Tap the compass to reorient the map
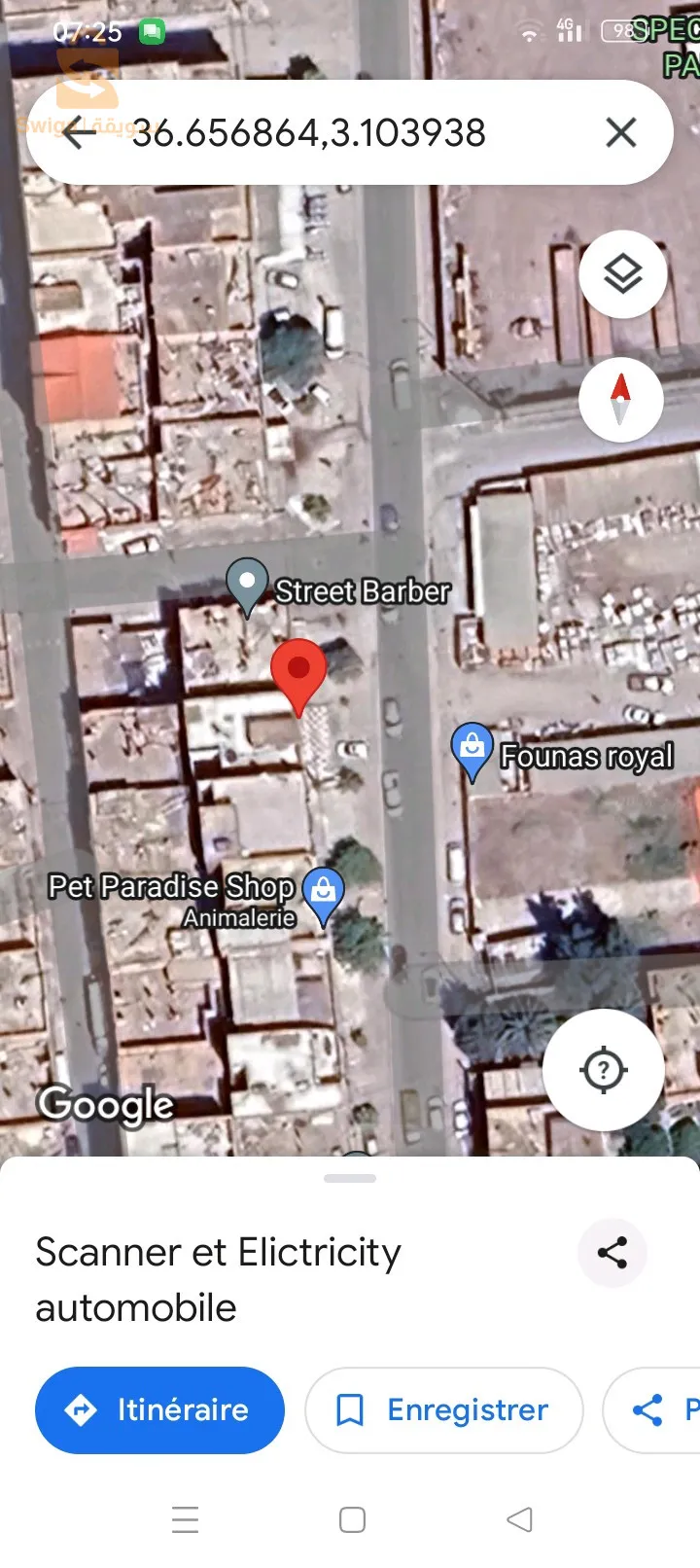Viewport: 700px width, 1568px height. [x=620, y=400]
